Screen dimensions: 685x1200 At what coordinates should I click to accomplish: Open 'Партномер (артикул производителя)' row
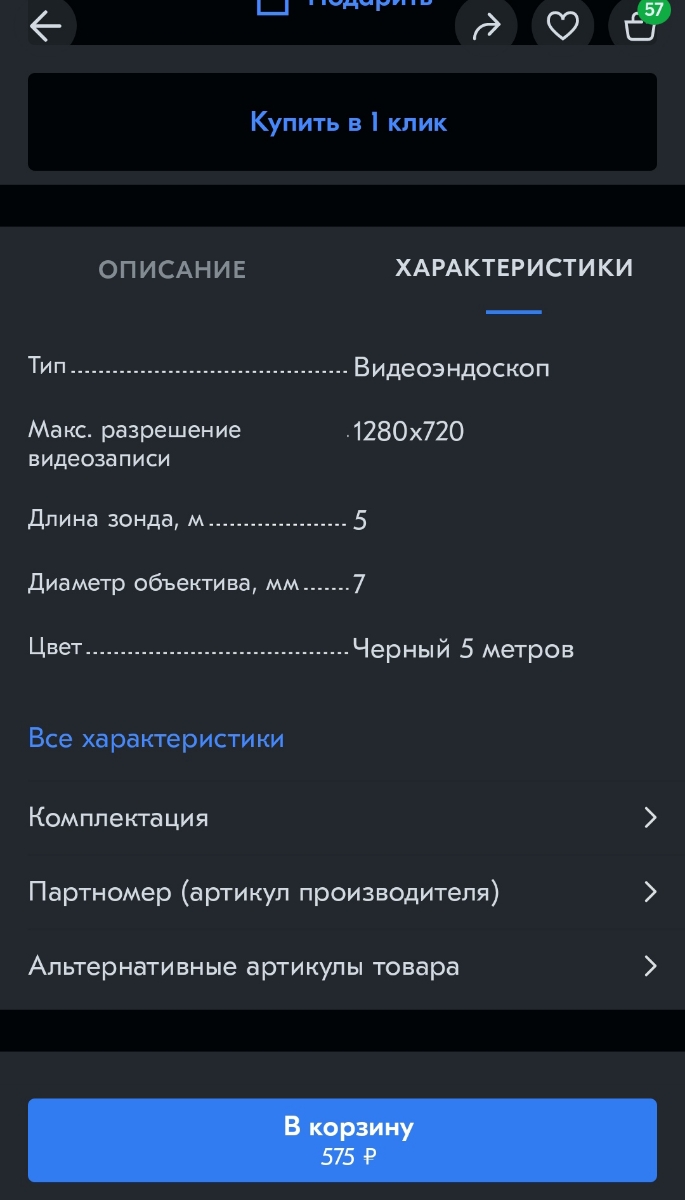click(x=342, y=892)
